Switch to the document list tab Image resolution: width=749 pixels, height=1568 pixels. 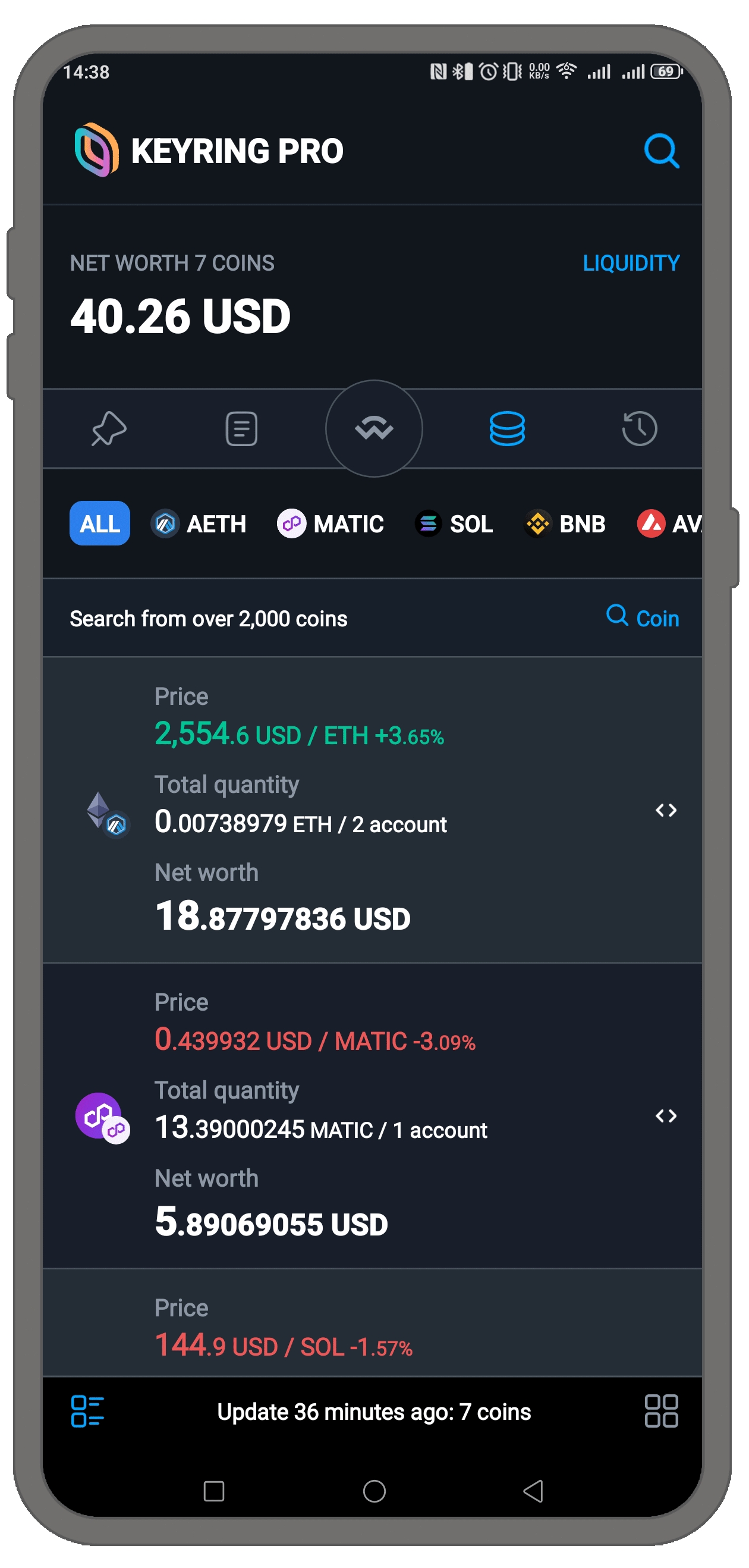tap(241, 428)
